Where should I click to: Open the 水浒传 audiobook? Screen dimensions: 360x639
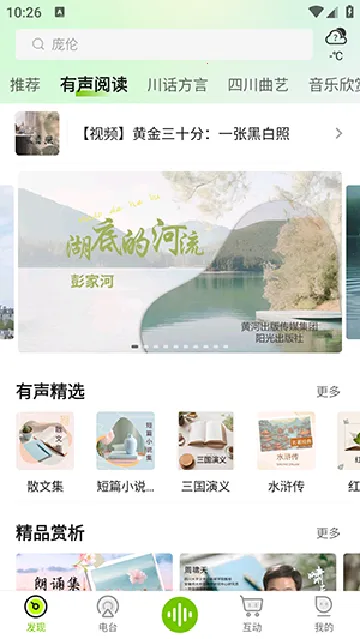tap(286, 452)
